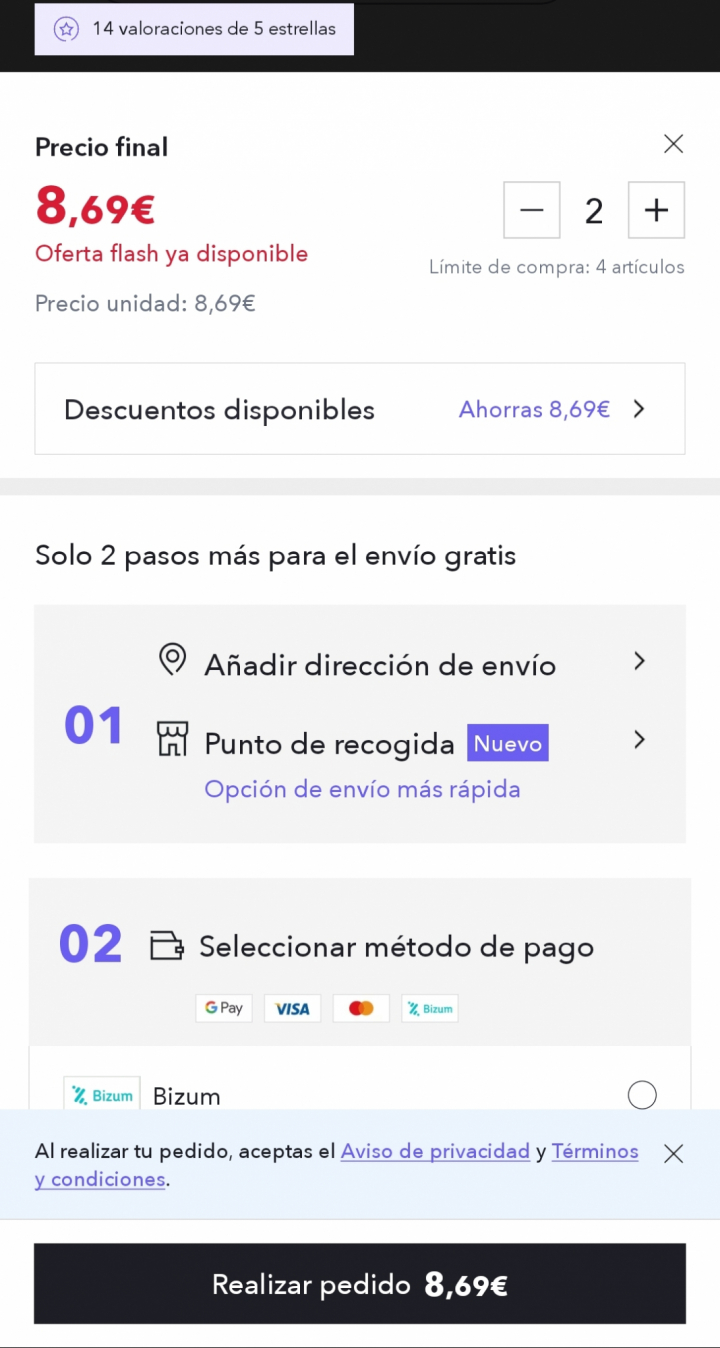720x1348 pixels.
Task: Dismiss the privacy notice banner
Action: (673, 1154)
